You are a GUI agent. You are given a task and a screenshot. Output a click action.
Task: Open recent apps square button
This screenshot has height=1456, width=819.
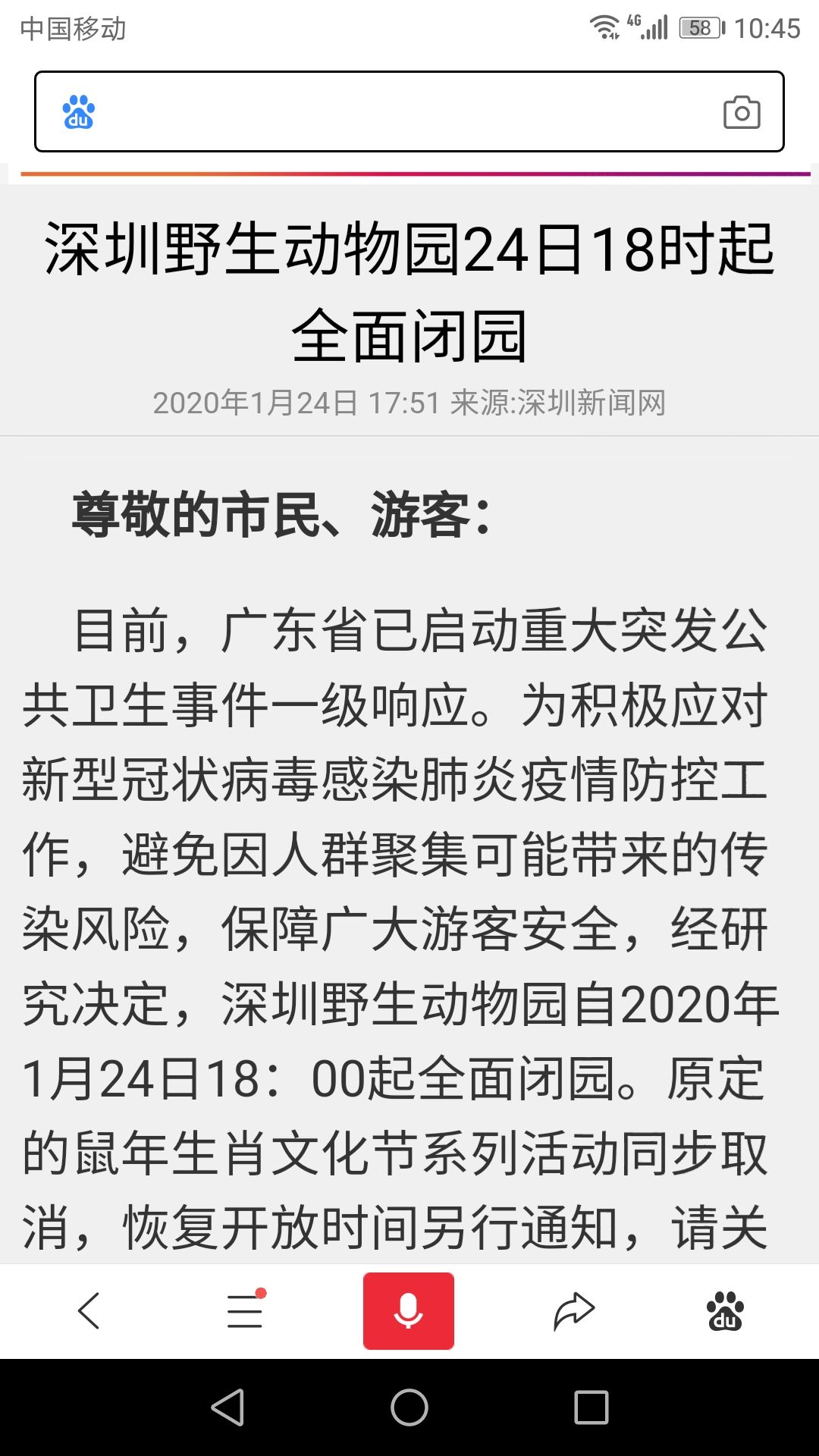click(591, 1407)
